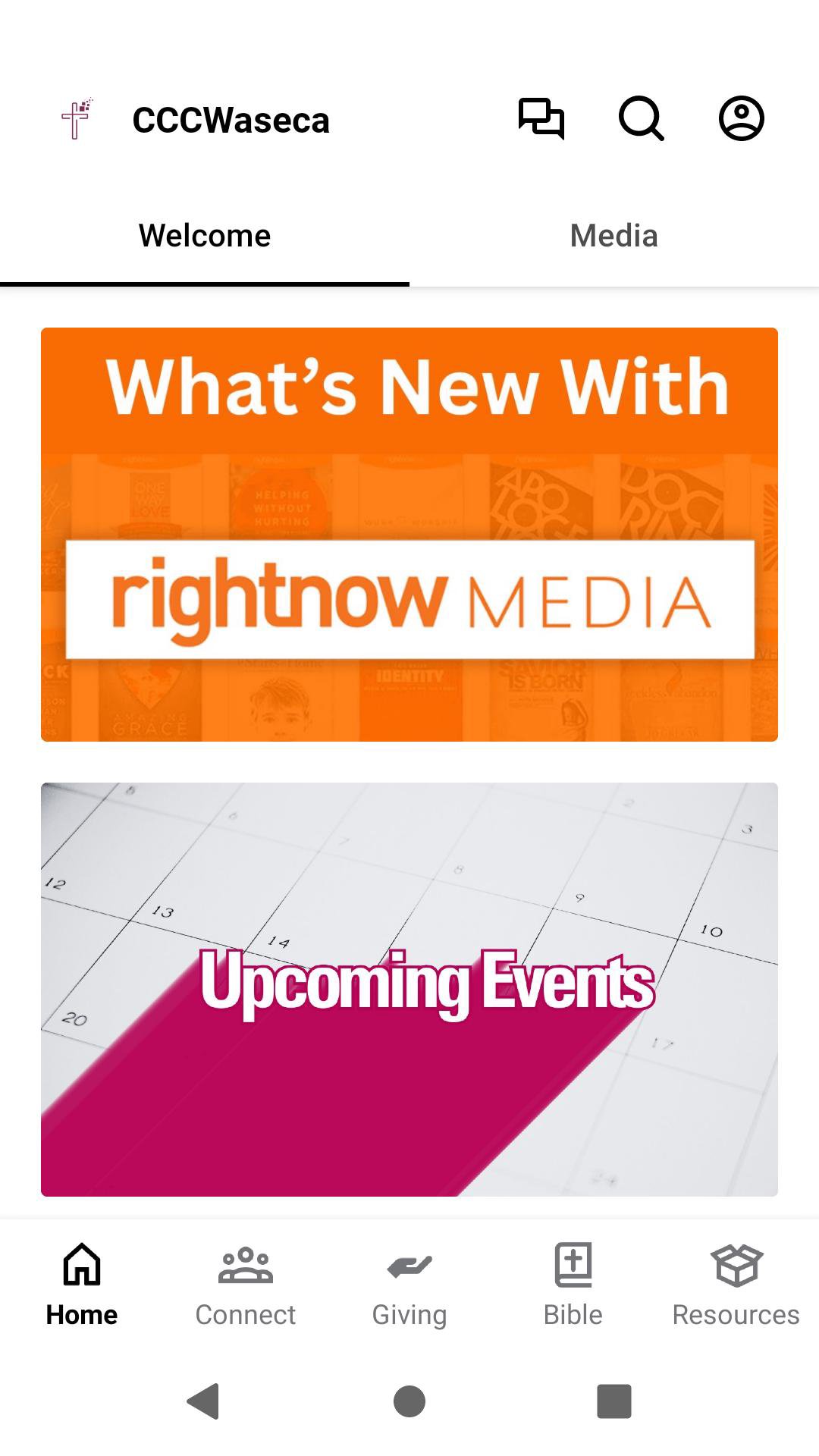This screenshot has width=819, height=1456.
Task: Open the What's New With RightNow Media card
Action: 409,535
